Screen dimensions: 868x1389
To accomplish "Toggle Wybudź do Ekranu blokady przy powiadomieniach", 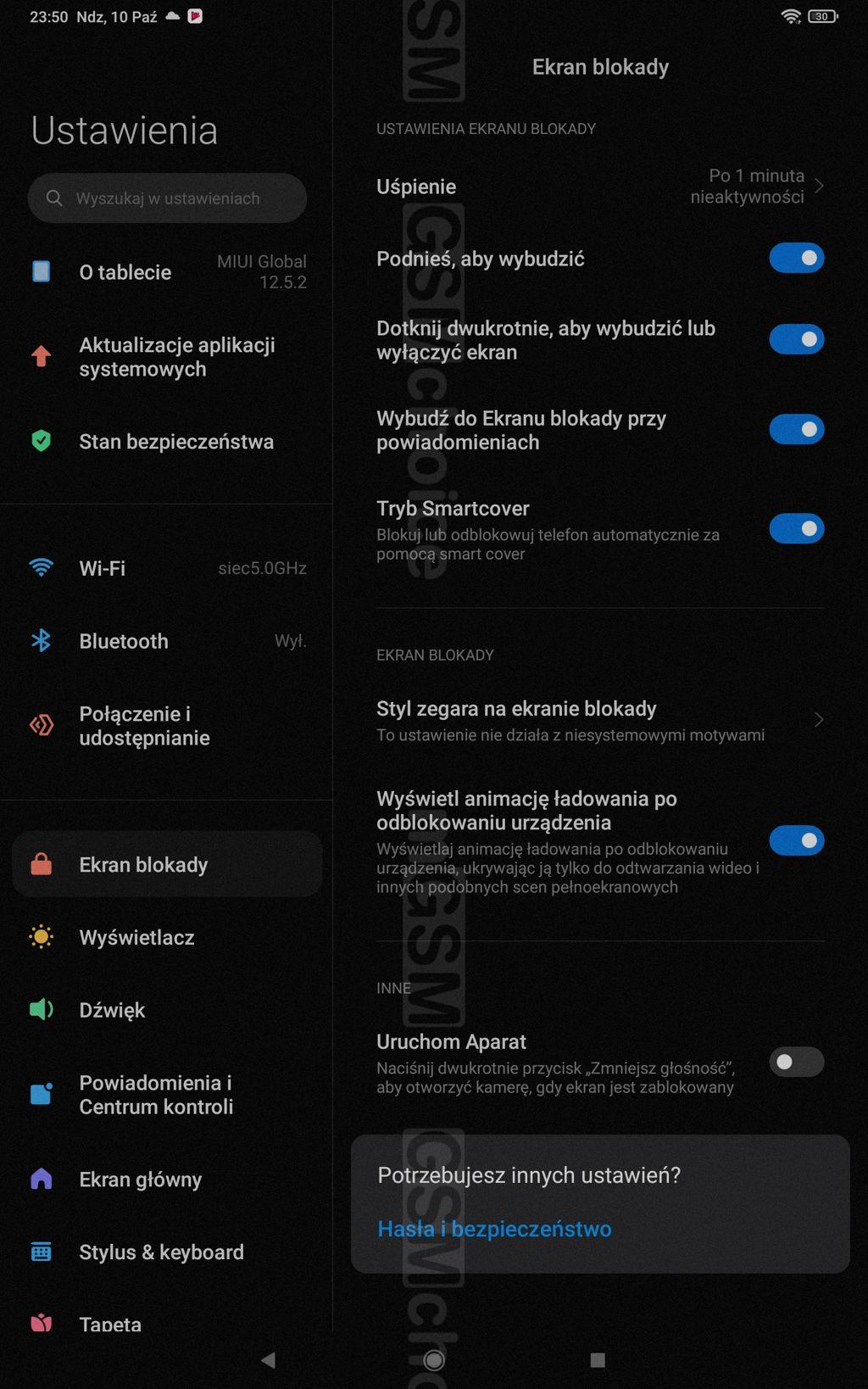I will pos(796,429).
